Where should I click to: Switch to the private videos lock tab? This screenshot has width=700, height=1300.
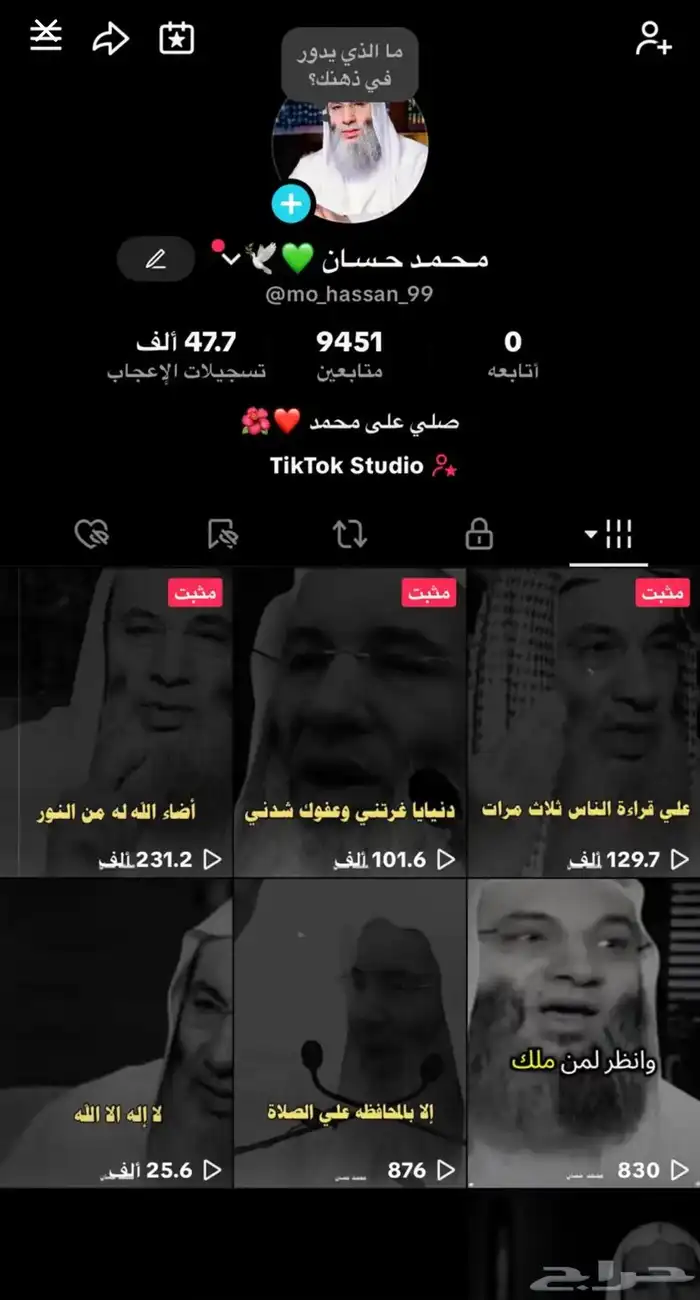pyautogui.click(x=479, y=535)
